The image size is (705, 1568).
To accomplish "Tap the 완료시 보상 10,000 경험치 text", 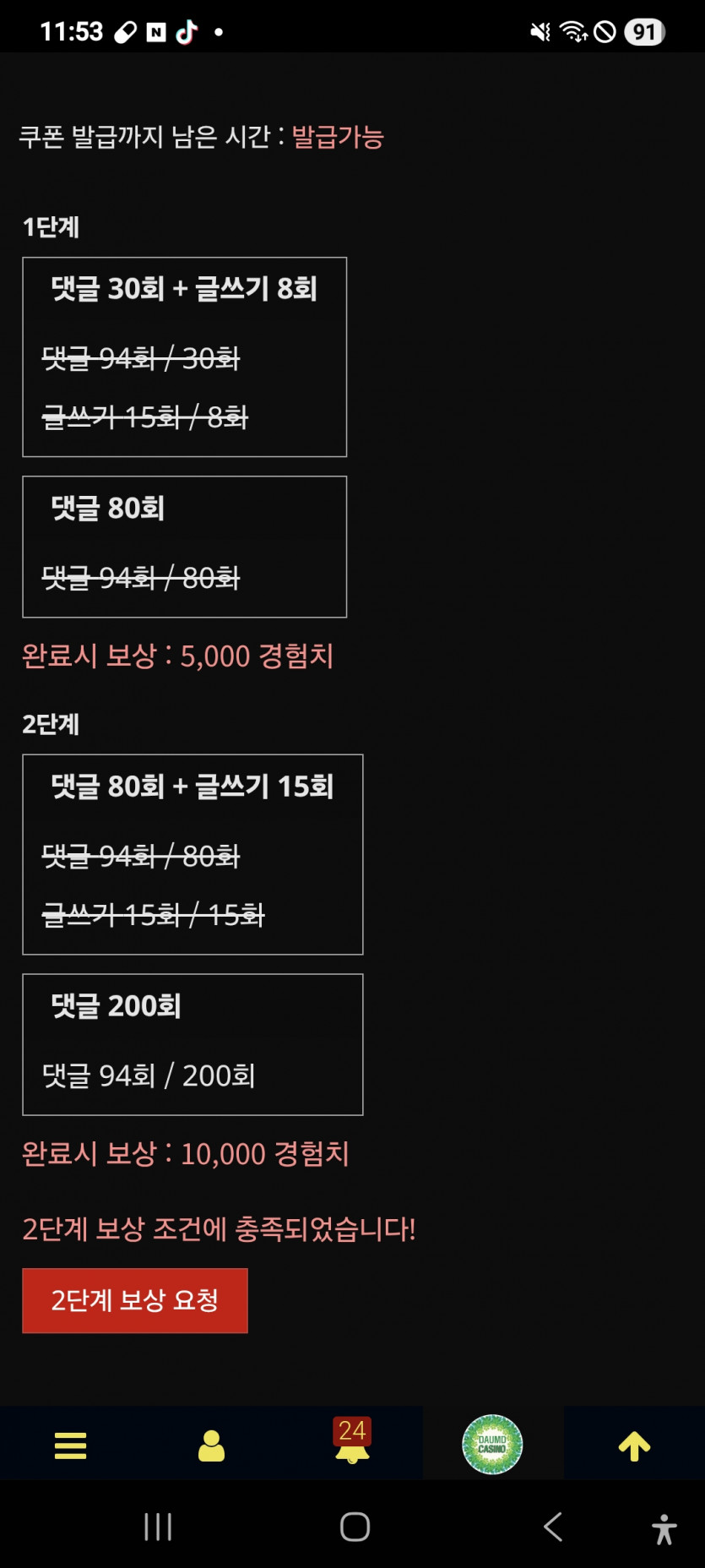I will (187, 1154).
